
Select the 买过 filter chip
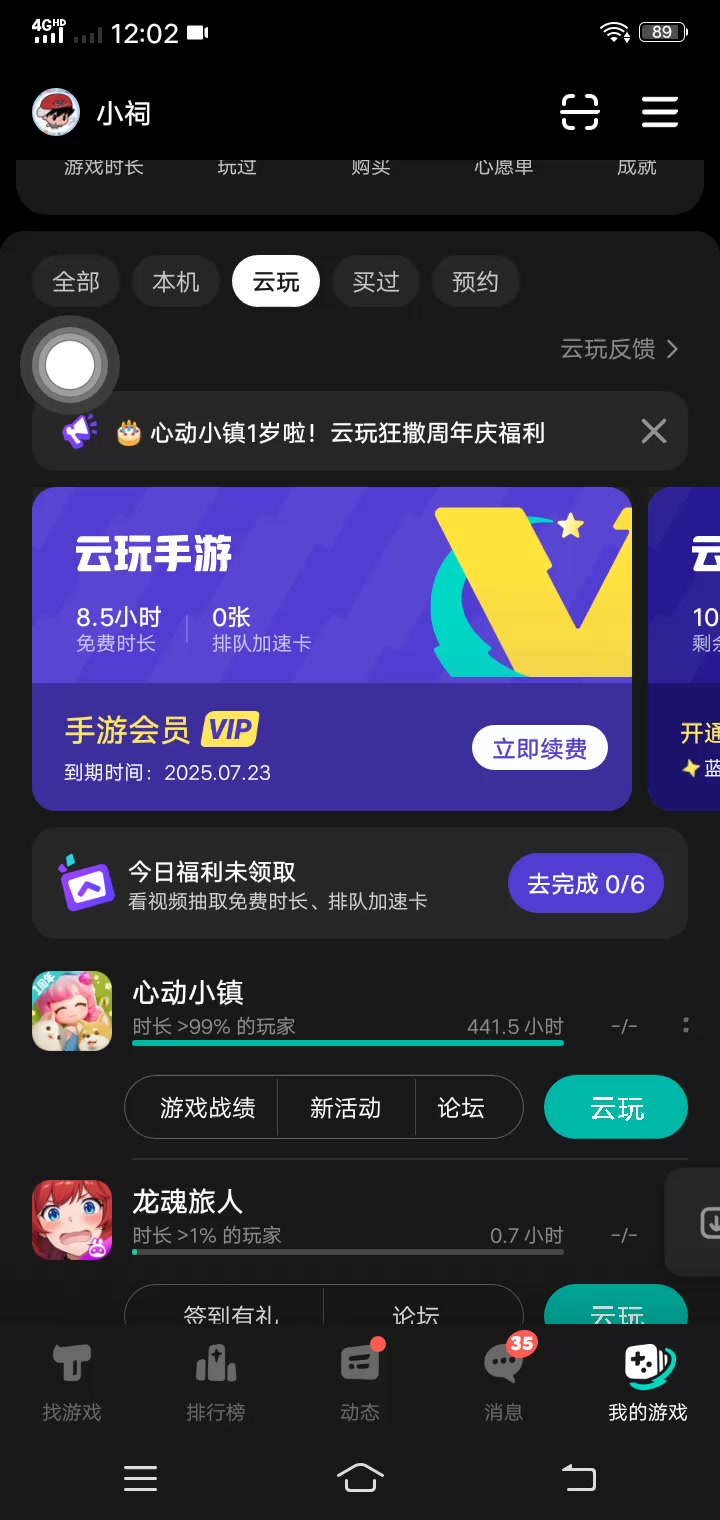click(376, 282)
